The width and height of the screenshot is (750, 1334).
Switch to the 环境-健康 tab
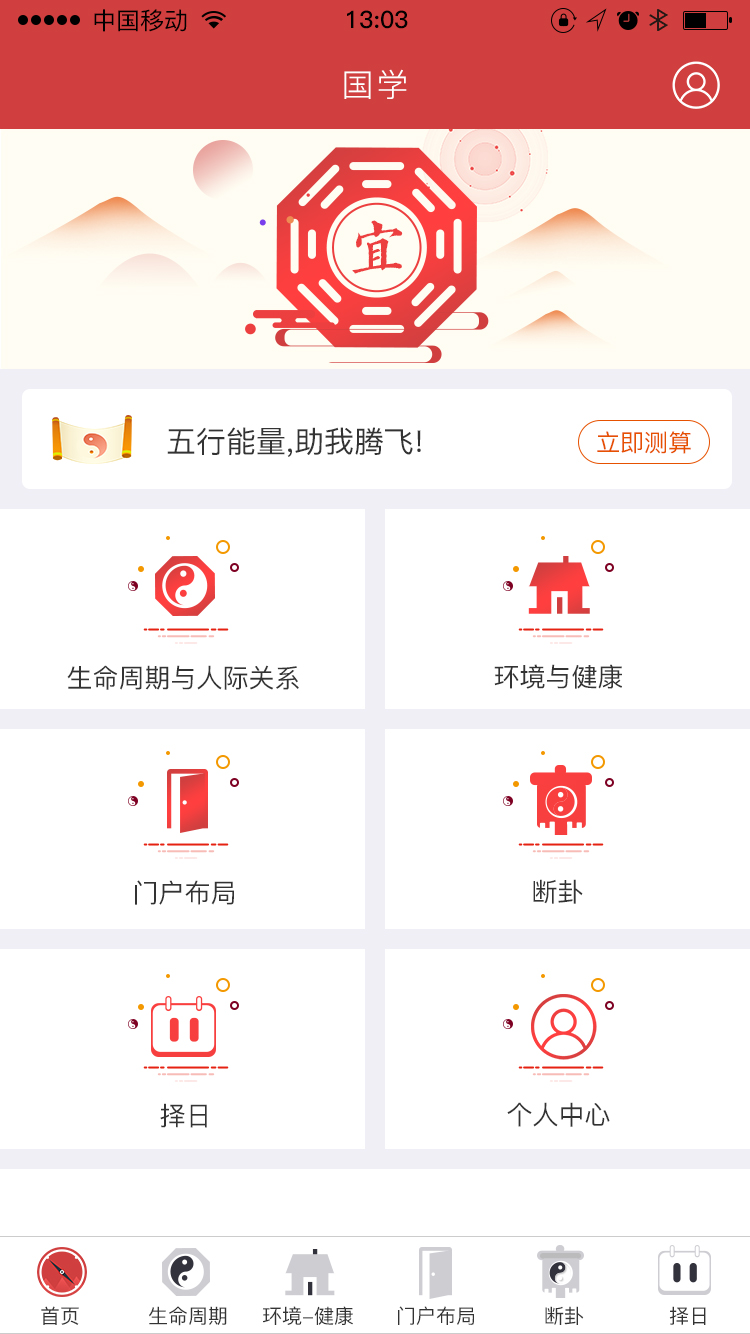(x=310, y=1285)
